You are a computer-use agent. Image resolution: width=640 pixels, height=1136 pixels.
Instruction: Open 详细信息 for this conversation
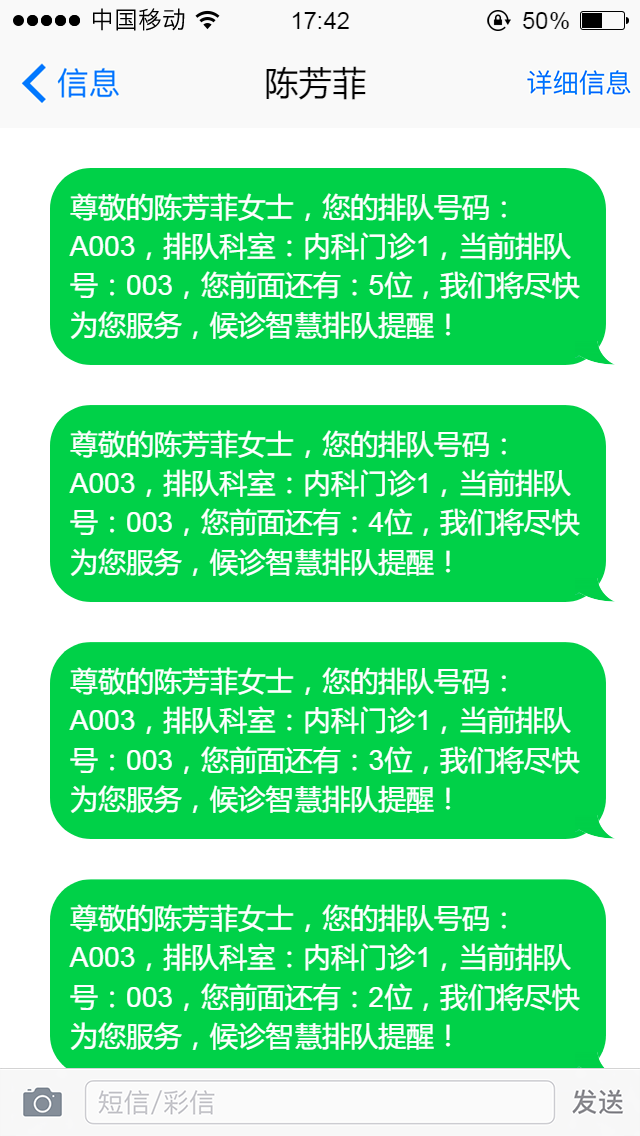click(578, 83)
